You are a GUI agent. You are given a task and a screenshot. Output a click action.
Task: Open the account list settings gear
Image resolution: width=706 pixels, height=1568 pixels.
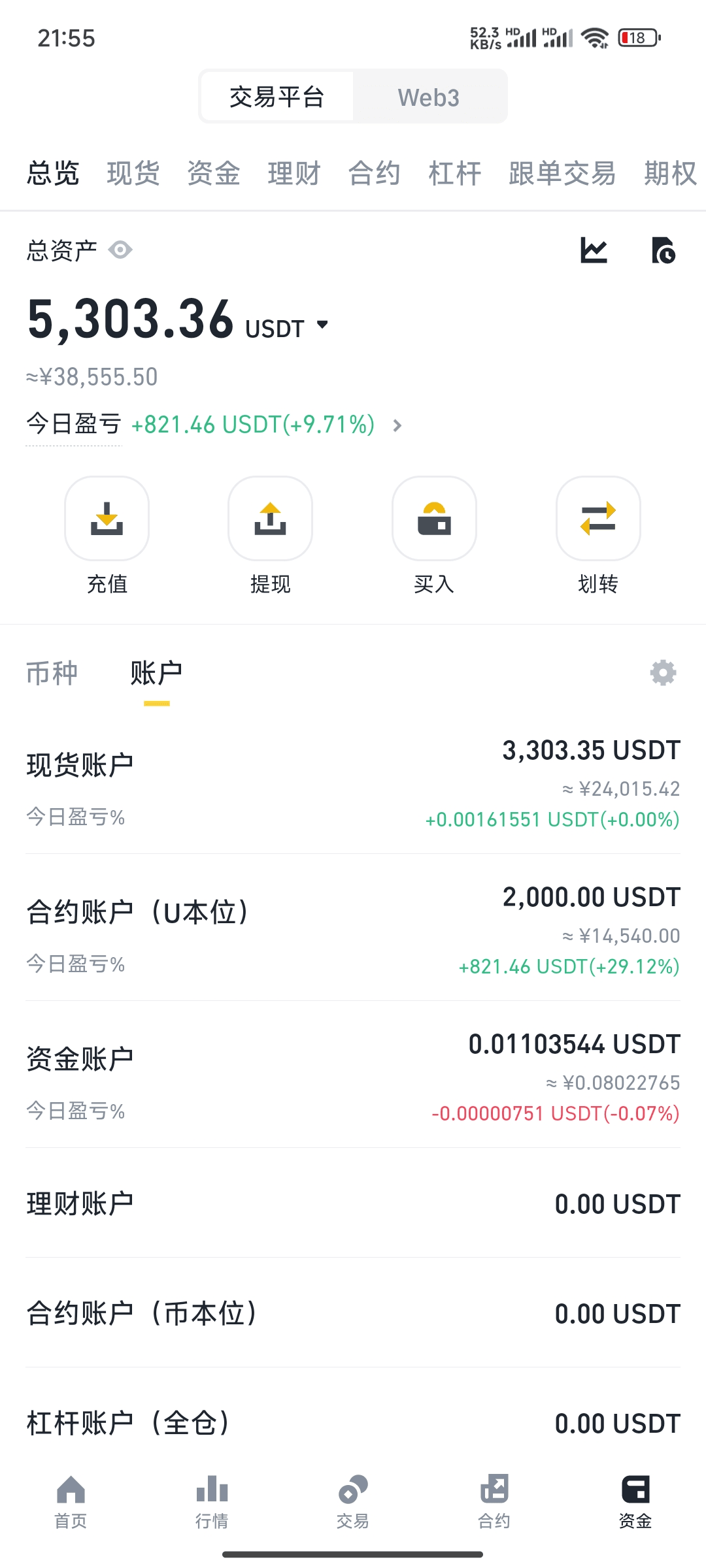[x=663, y=672]
